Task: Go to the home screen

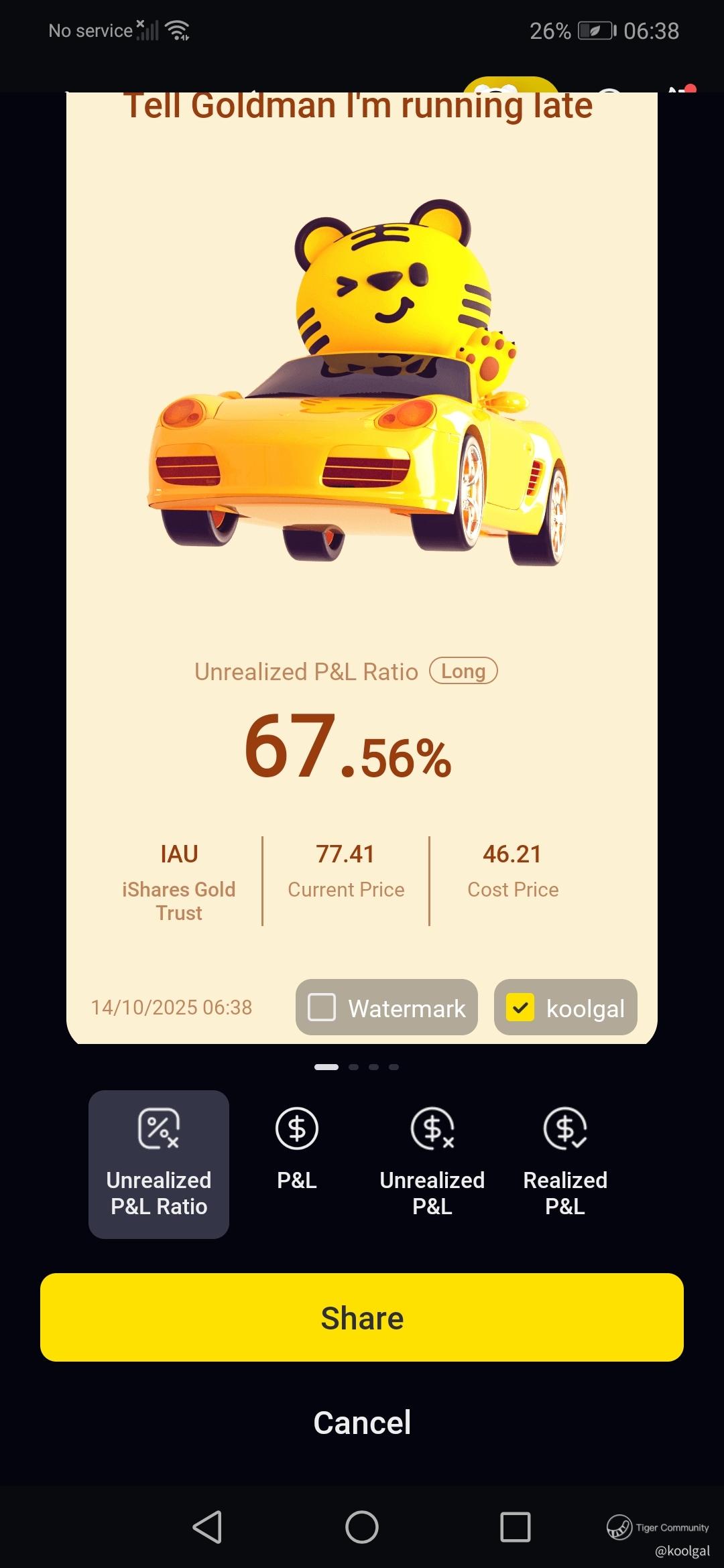Action: 362,1527
